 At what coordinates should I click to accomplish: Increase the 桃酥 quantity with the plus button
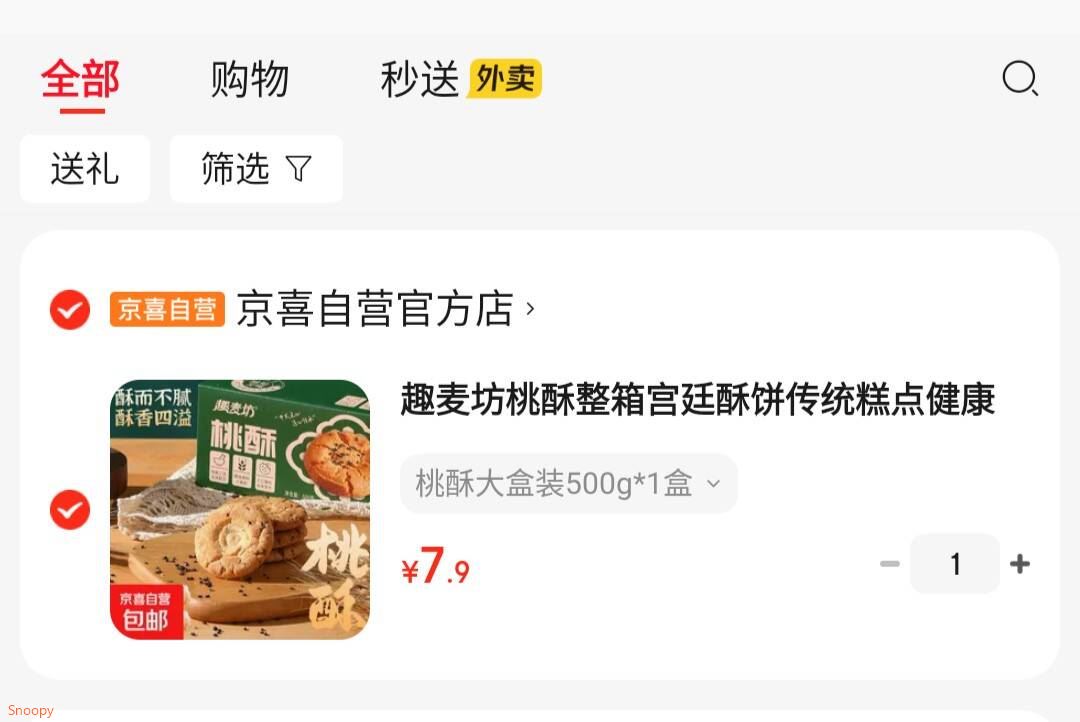pos(1020,564)
